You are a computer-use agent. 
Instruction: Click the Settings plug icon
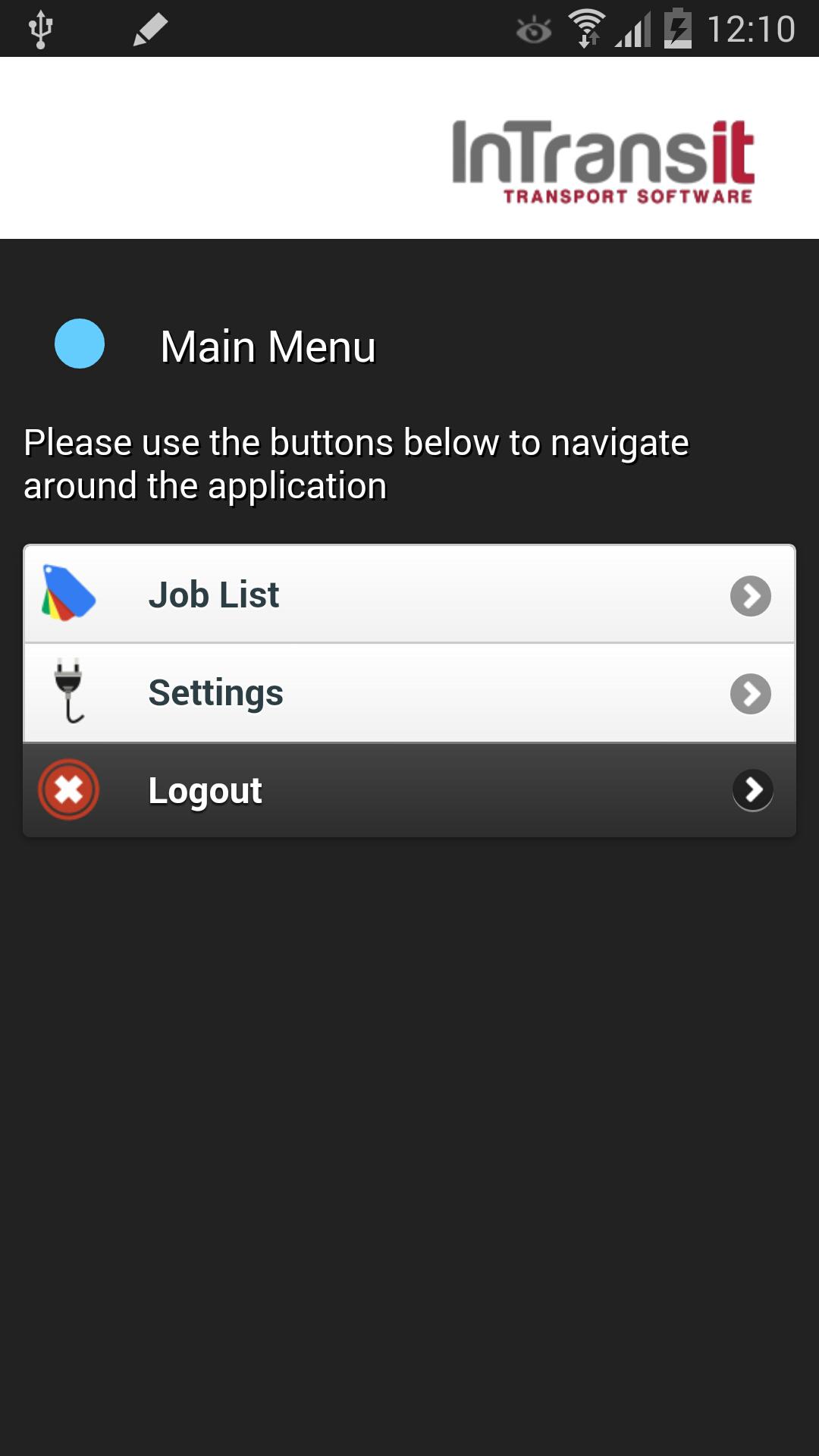tap(69, 692)
